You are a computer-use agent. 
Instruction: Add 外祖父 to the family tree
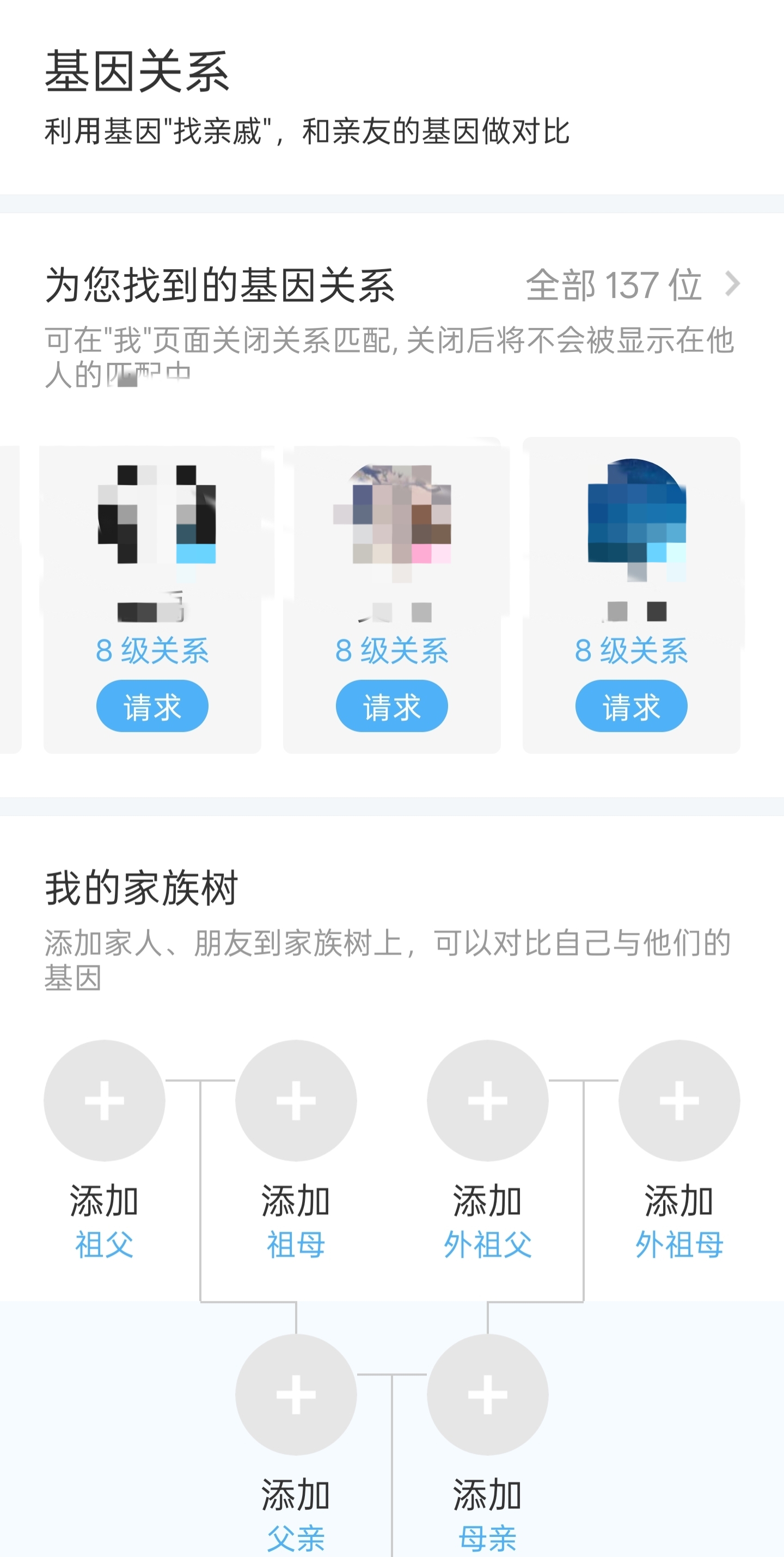click(487, 1100)
